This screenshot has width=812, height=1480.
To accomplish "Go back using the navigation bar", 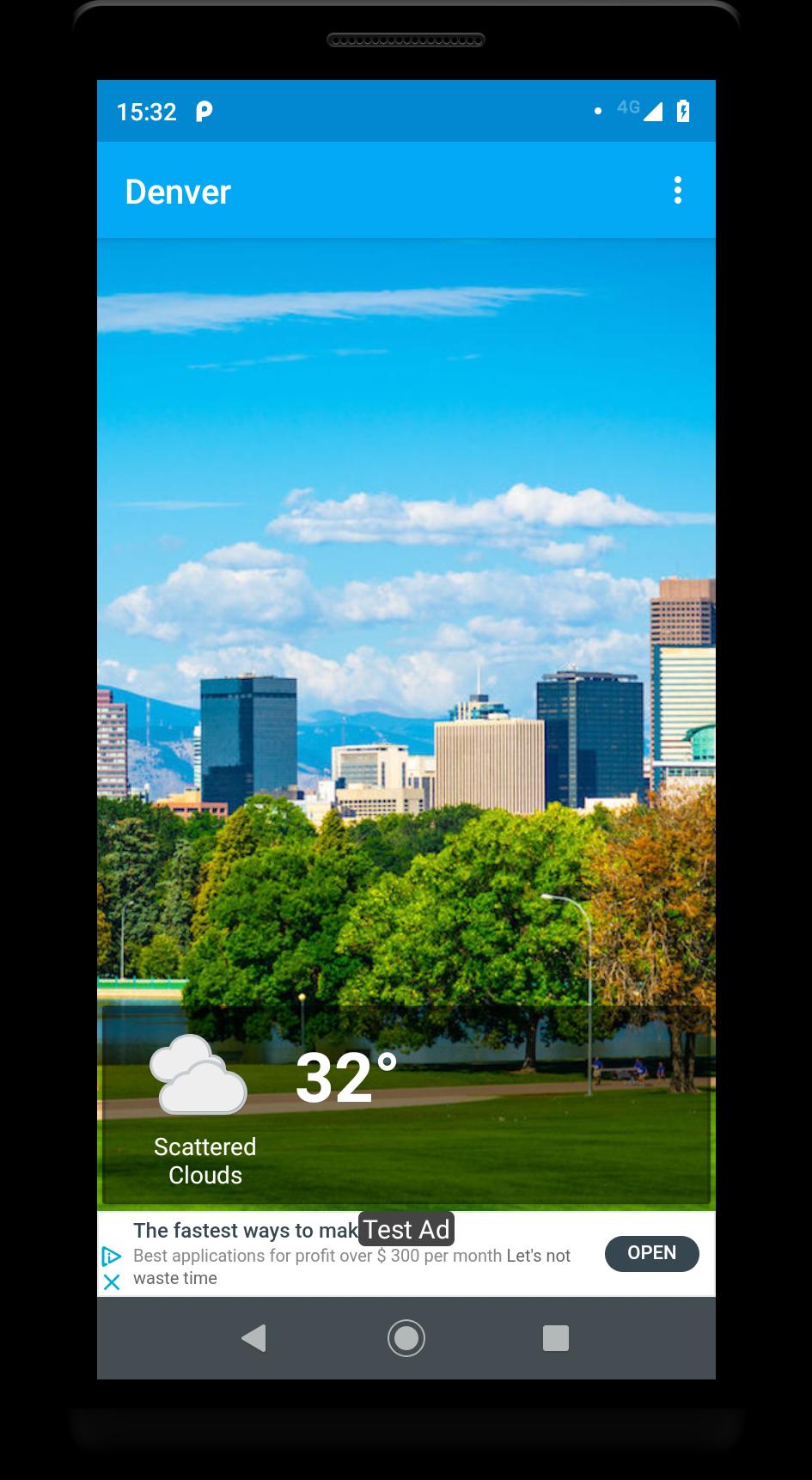I will pos(253,1338).
